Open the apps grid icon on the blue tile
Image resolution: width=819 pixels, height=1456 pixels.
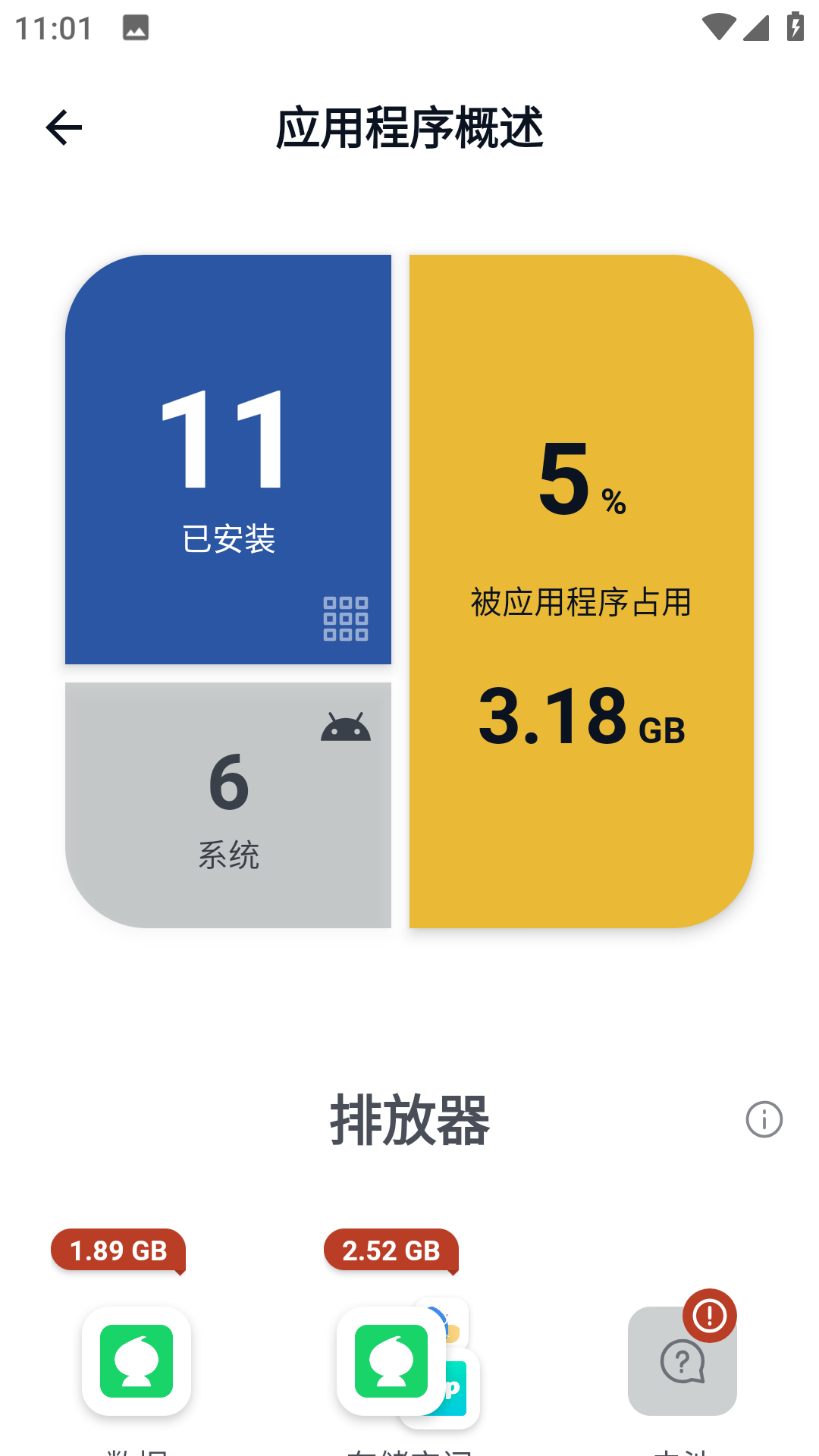click(x=346, y=617)
